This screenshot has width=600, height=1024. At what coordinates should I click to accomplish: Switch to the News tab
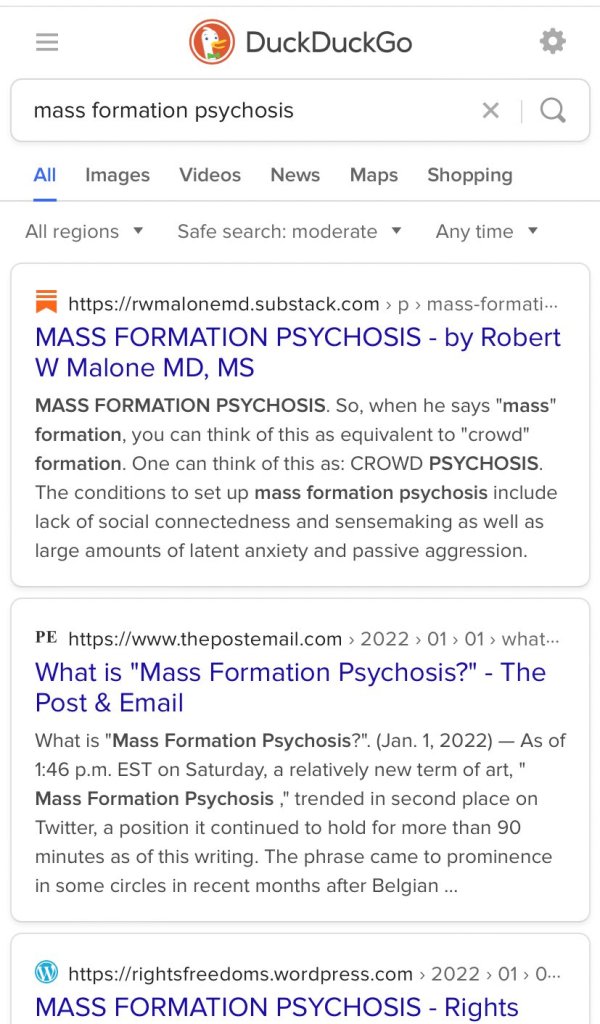[295, 175]
